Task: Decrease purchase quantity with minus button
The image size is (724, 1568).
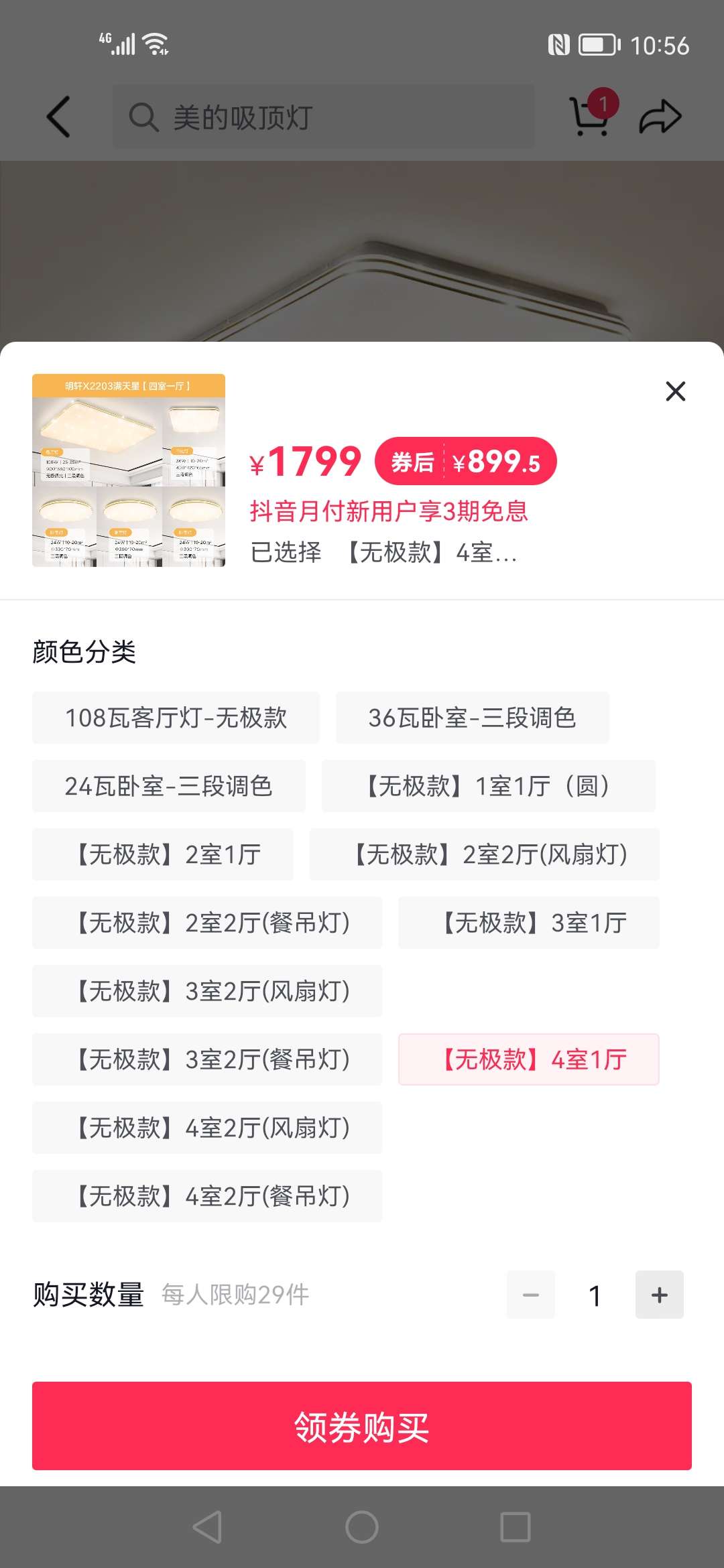Action: tap(530, 1295)
